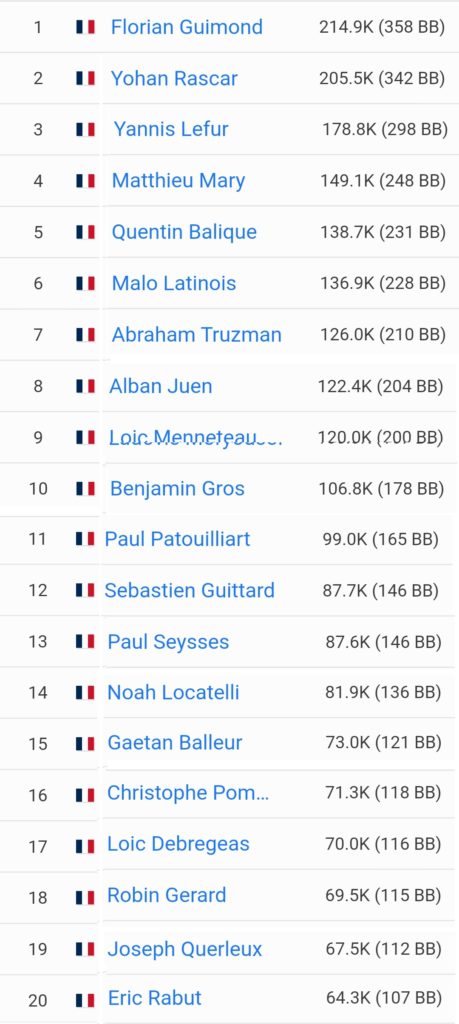Screen dimensions: 459x1024
Task: Open Benjamin Gros player link
Action: (177, 488)
